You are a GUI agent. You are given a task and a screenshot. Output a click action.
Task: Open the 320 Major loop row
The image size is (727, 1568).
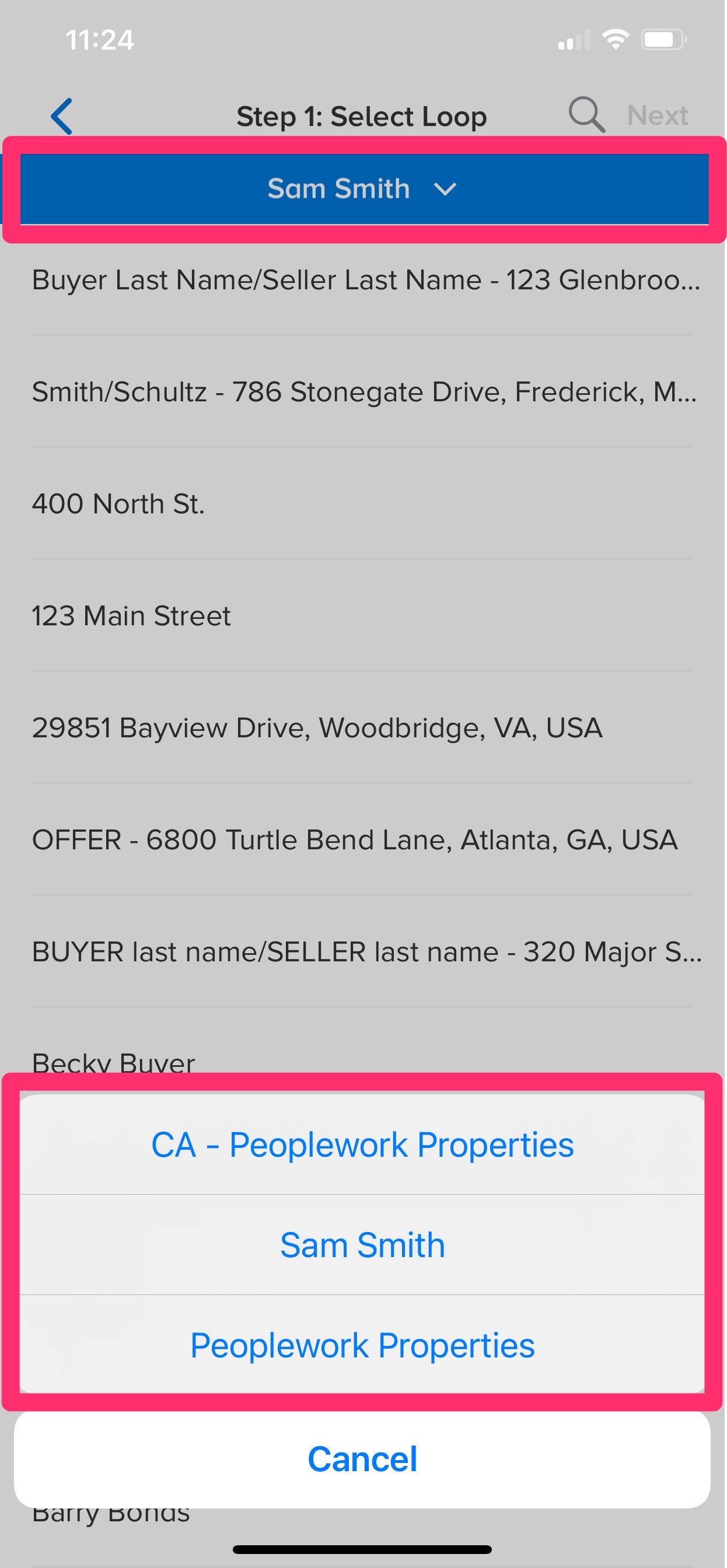[365, 952]
